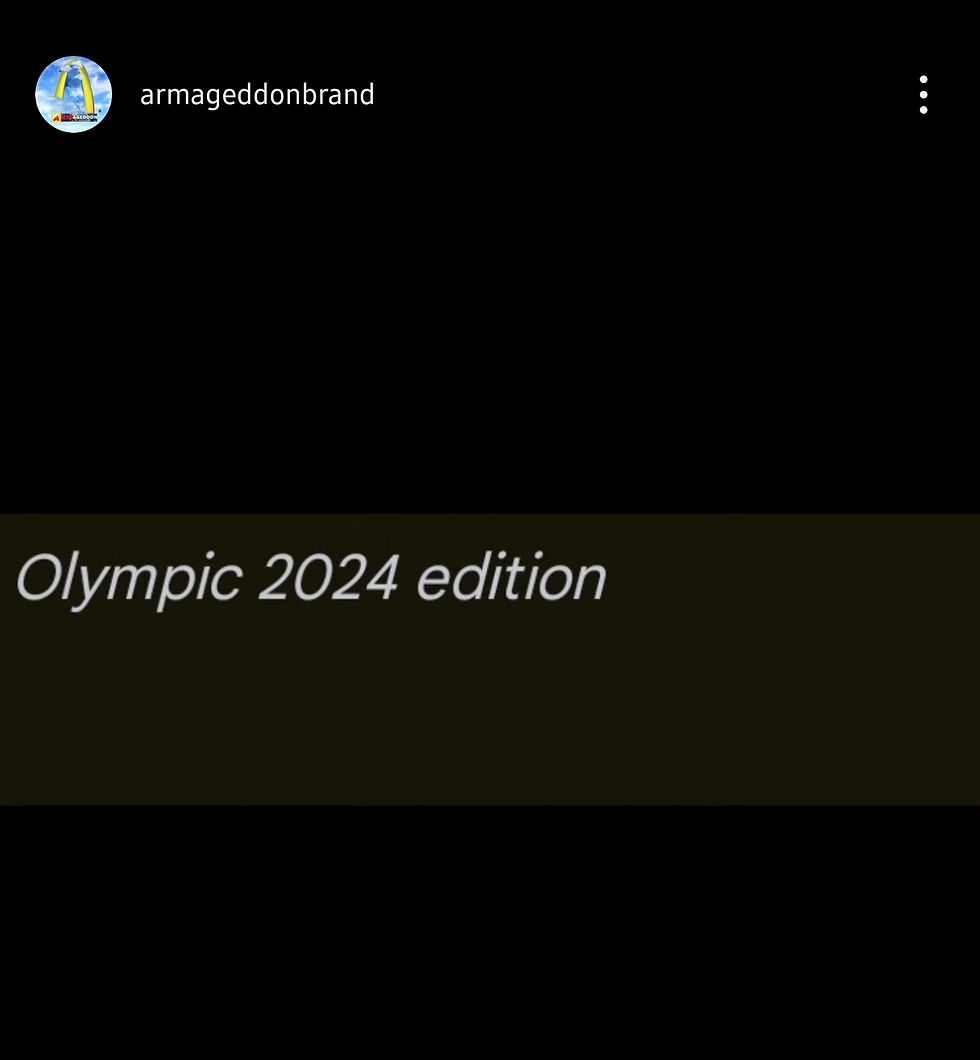This screenshot has height=1060, width=980.
Task: Open armageddonbrand profile picture
Action: (x=73, y=95)
